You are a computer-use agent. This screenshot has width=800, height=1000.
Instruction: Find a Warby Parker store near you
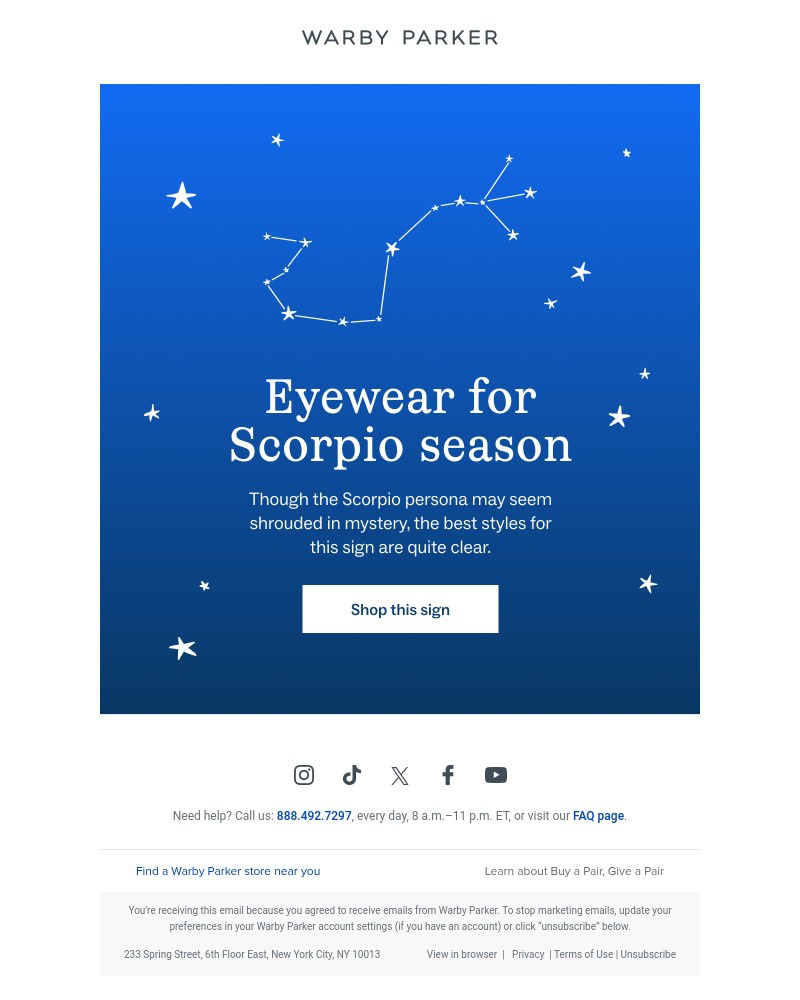(x=228, y=871)
